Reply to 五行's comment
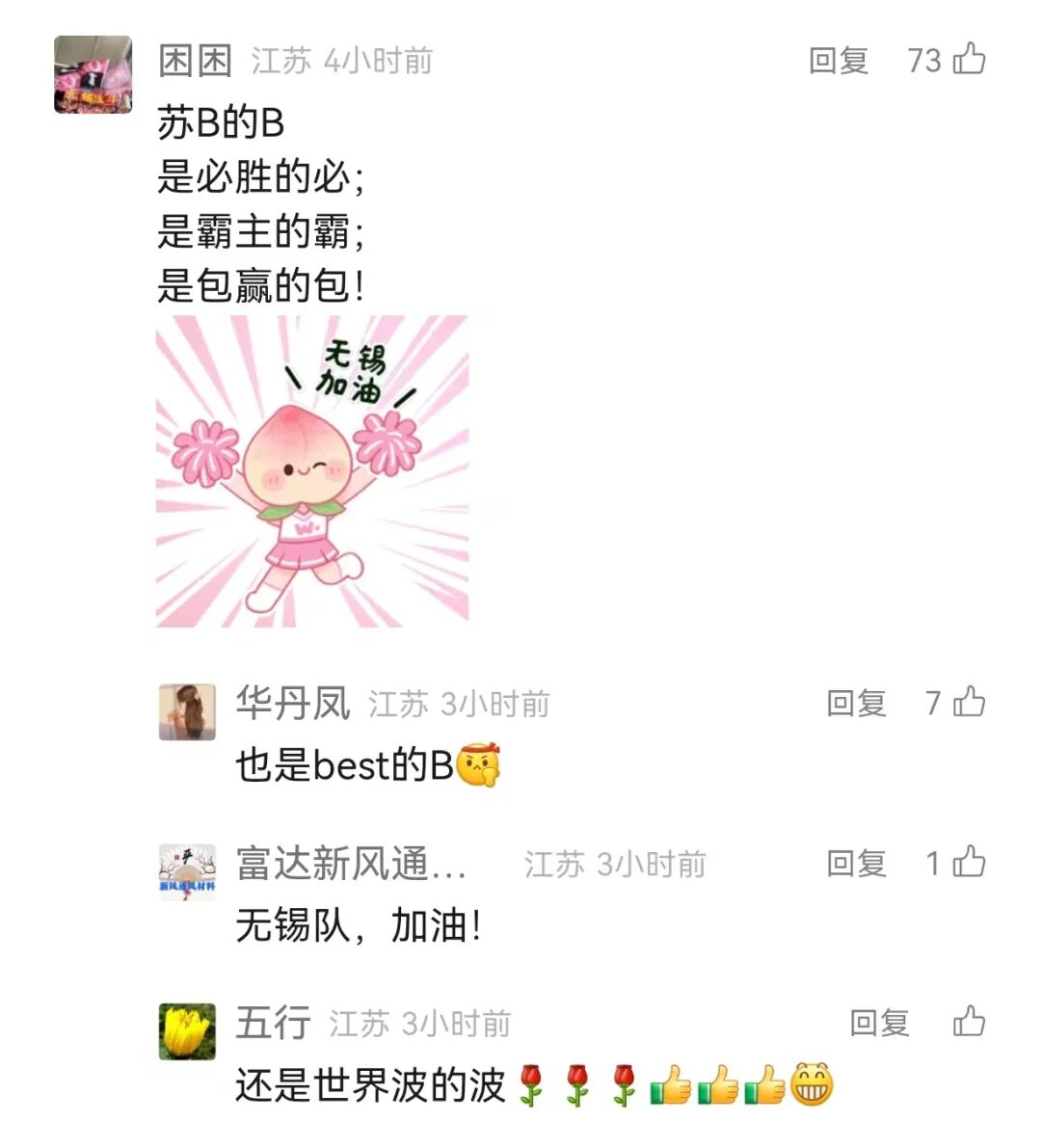 (x=879, y=1023)
